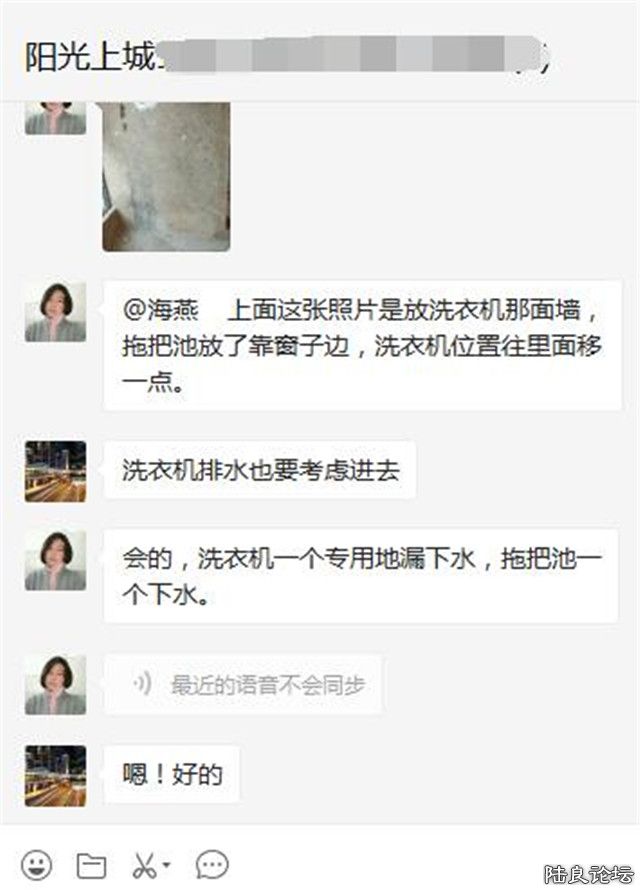The image size is (640, 890).
Task: Open the shared wall photo in chat
Action: coord(166,176)
